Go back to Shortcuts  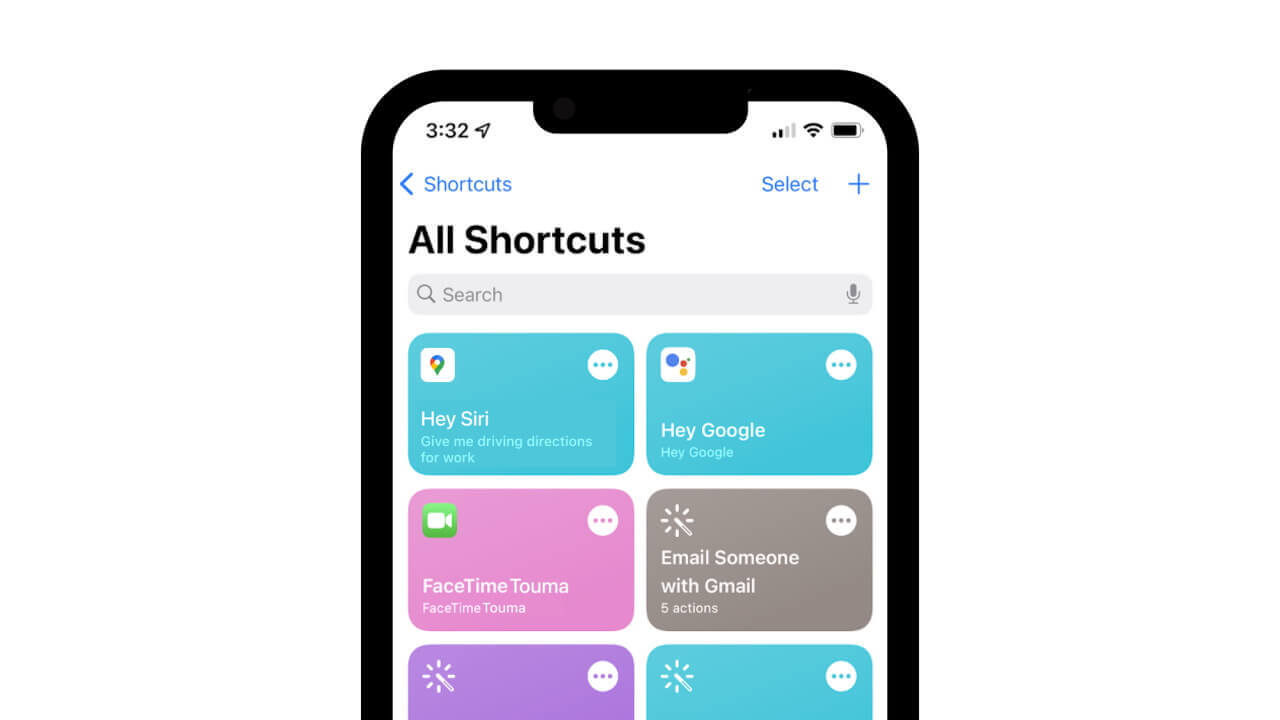click(x=456, y=184)
